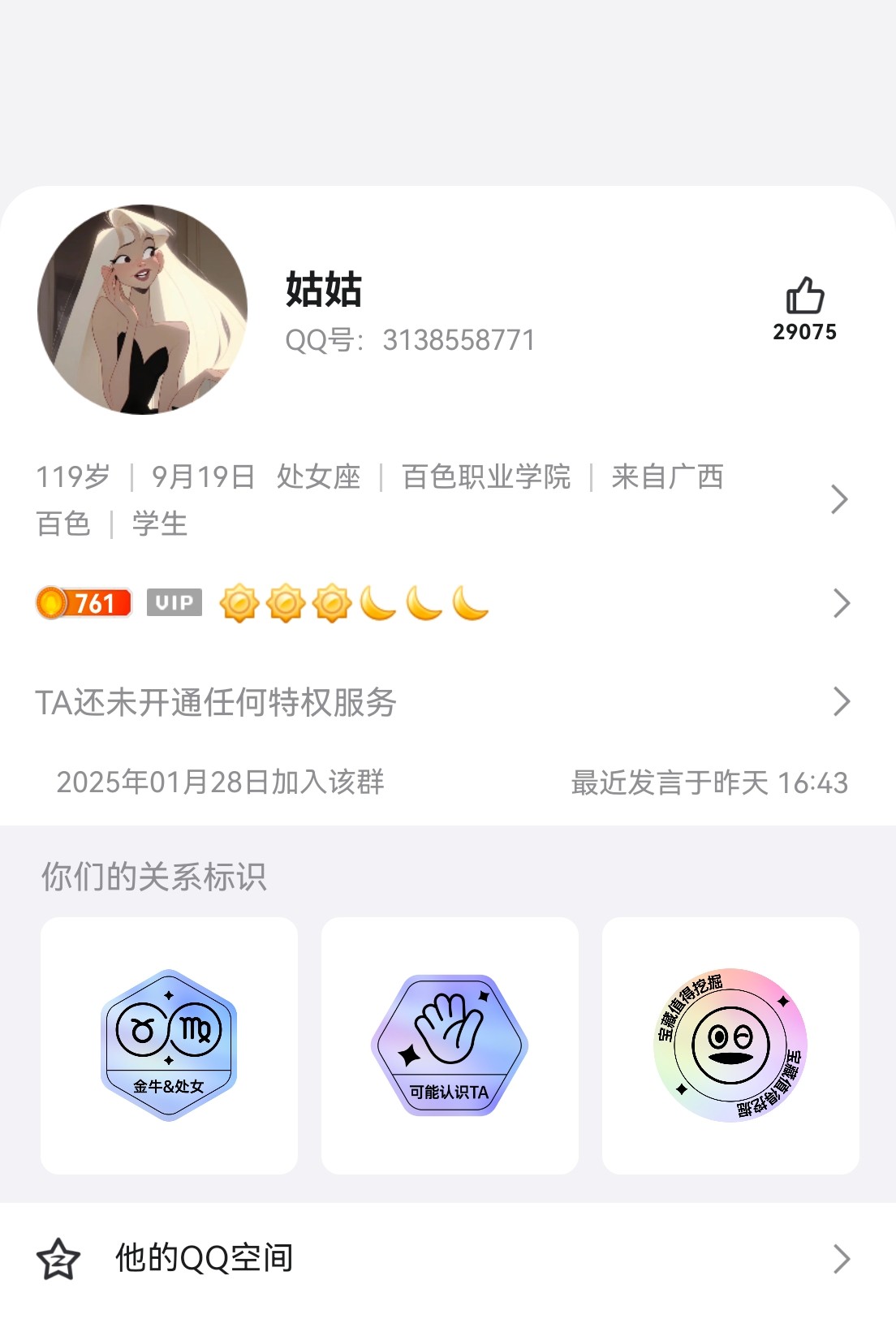Open the personal details row starting with 119岁
The height and width of the screenshot is (1319, 896).
pos(438,498)
